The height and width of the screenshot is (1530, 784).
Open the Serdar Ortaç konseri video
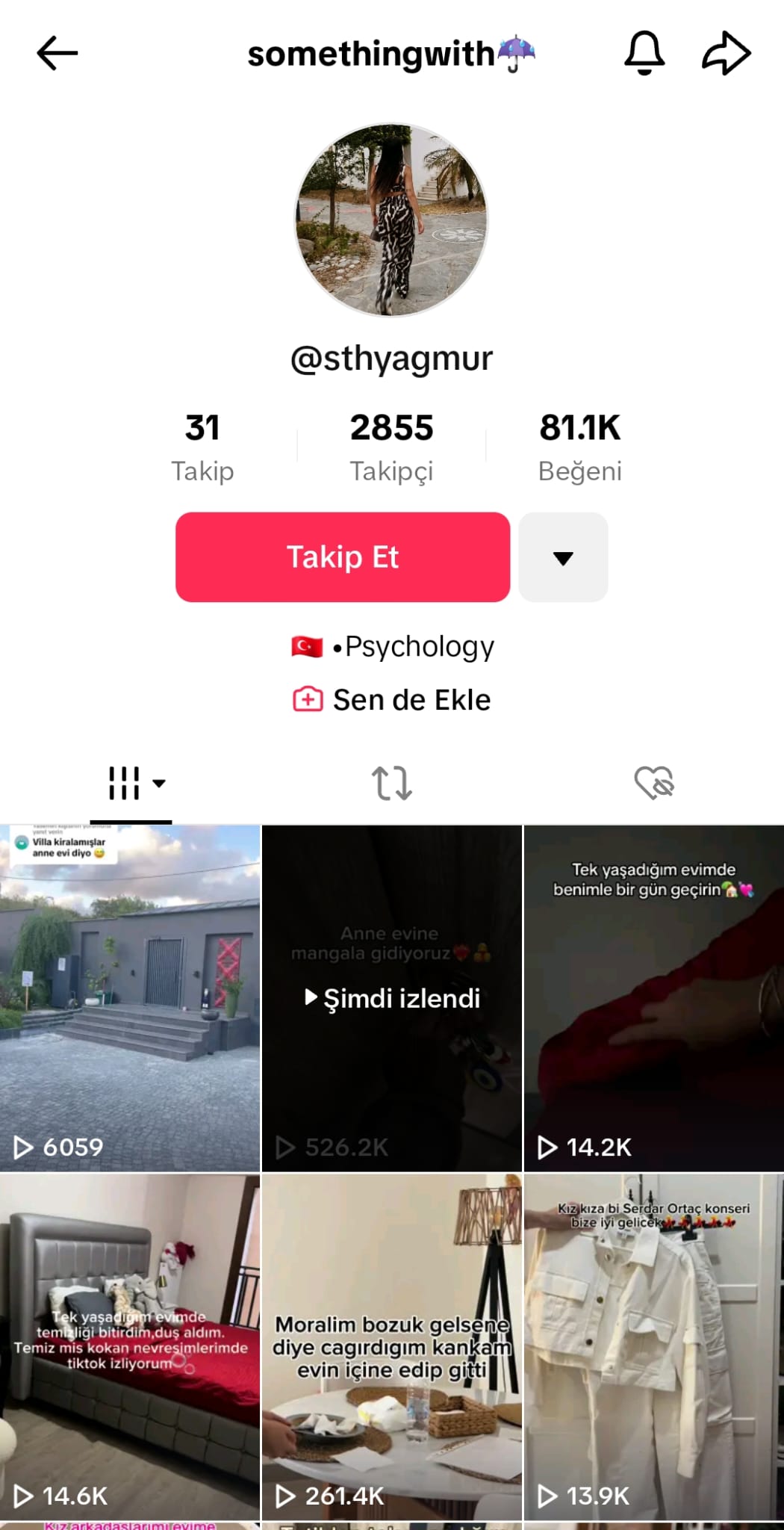pos(653,1346)
